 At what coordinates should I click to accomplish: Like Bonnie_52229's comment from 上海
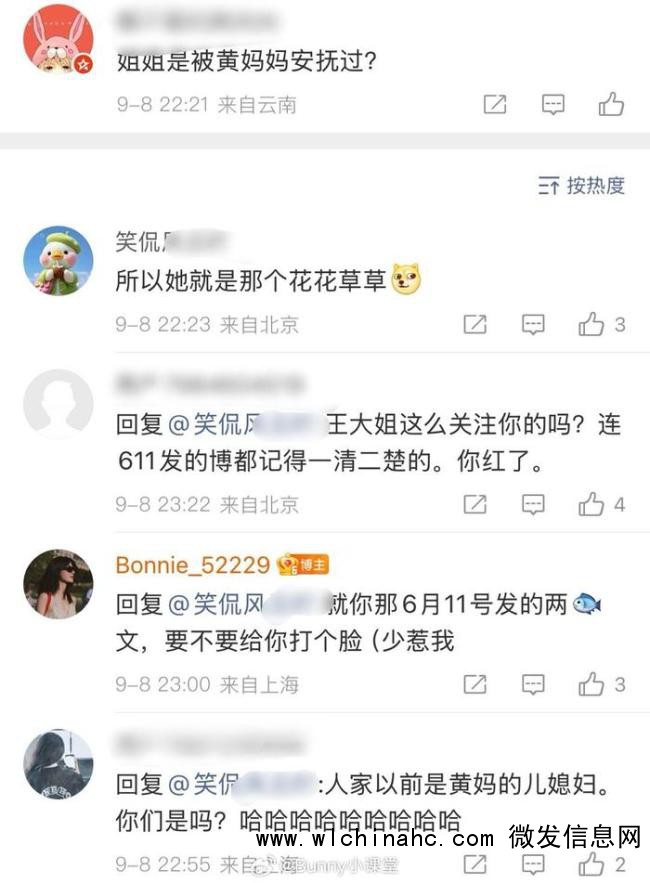click(x=591, y=684)
